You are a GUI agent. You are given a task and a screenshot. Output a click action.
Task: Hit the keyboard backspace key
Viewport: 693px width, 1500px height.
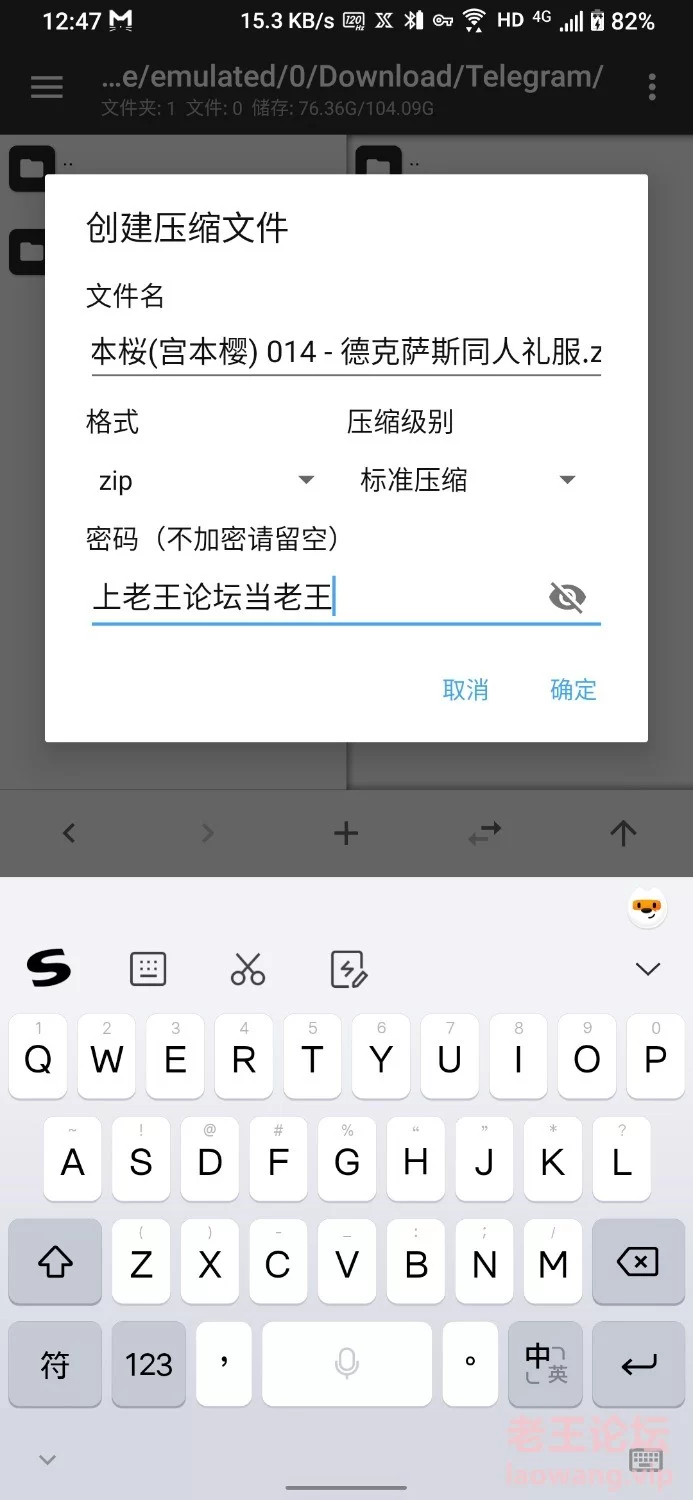coord(637,1262)
